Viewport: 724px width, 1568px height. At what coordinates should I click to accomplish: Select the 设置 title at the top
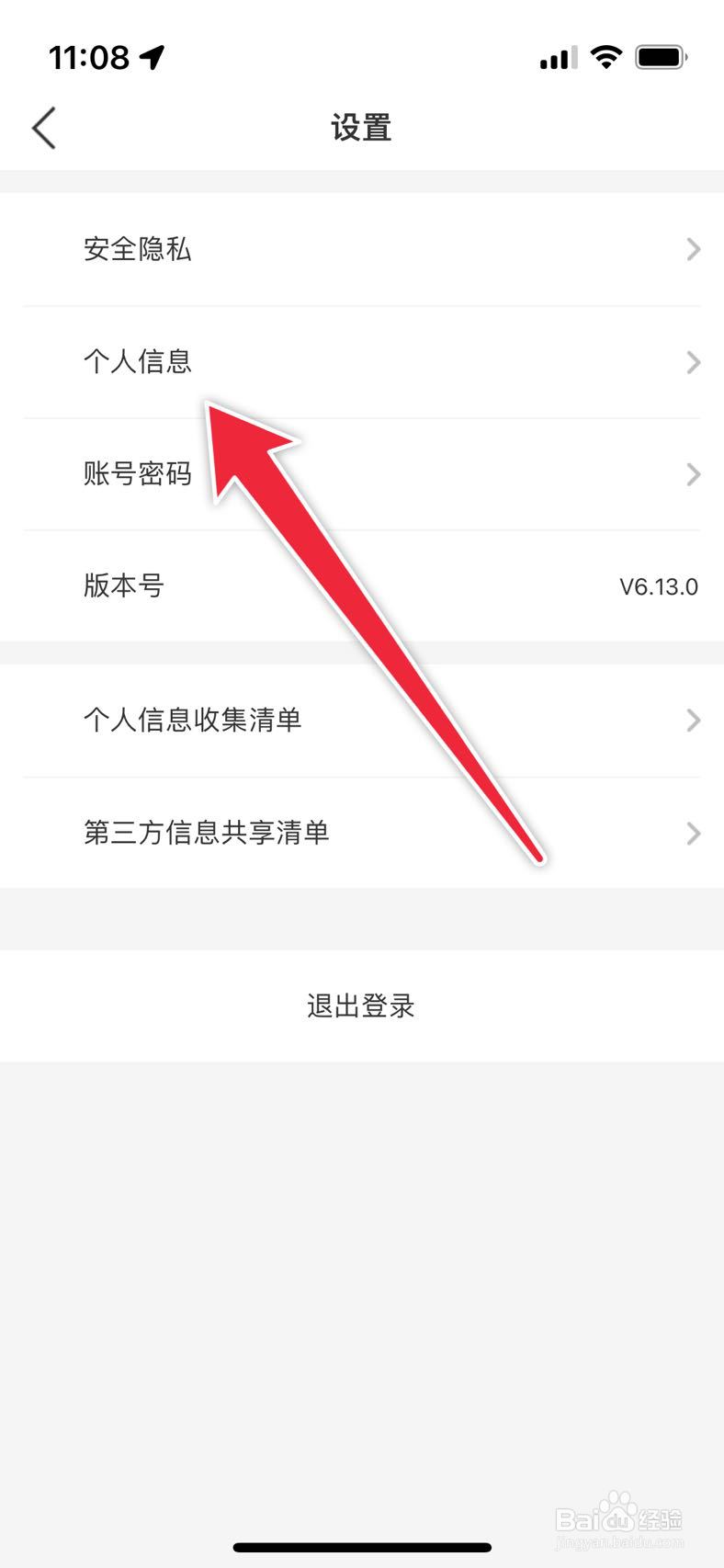361,128
